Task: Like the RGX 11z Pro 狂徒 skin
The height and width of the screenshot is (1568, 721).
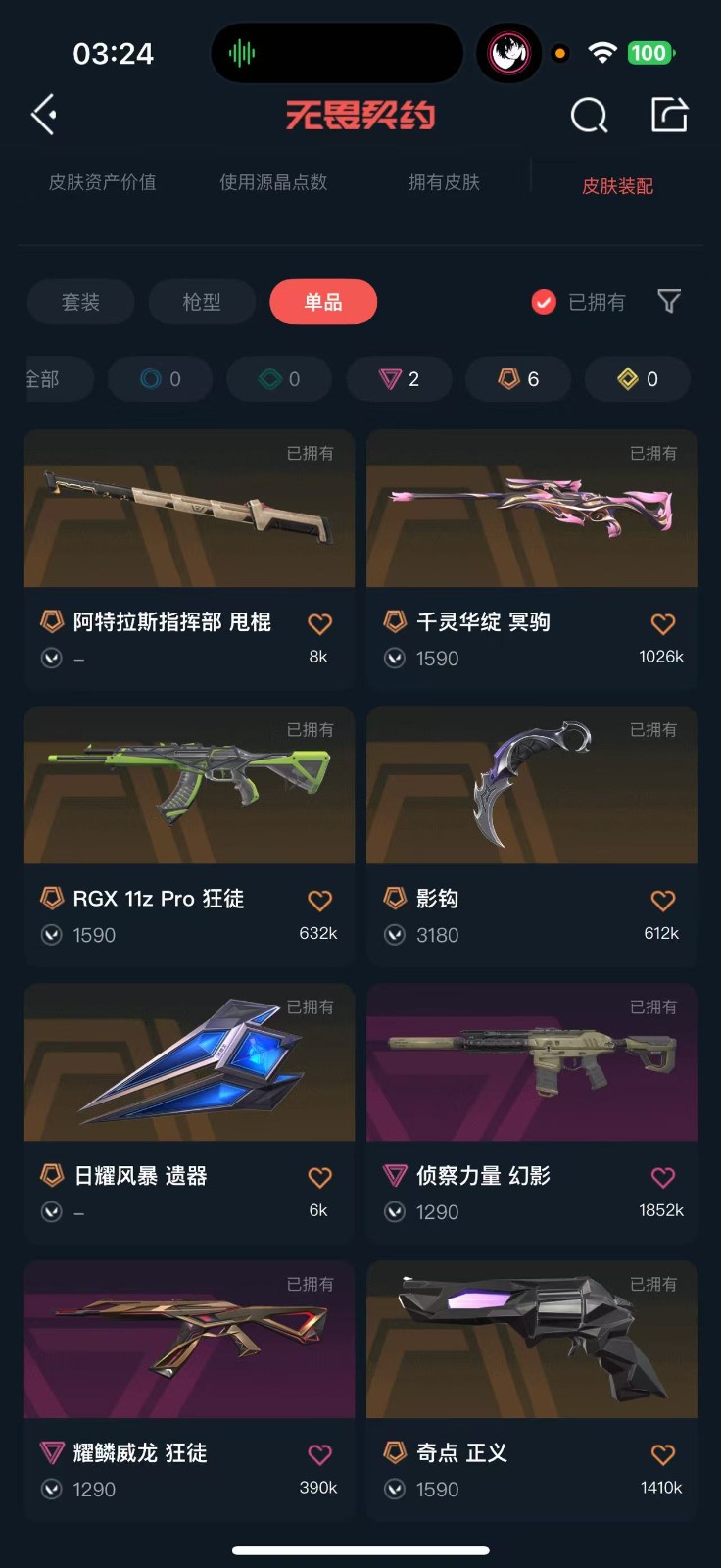Action: tap(319, 900)
